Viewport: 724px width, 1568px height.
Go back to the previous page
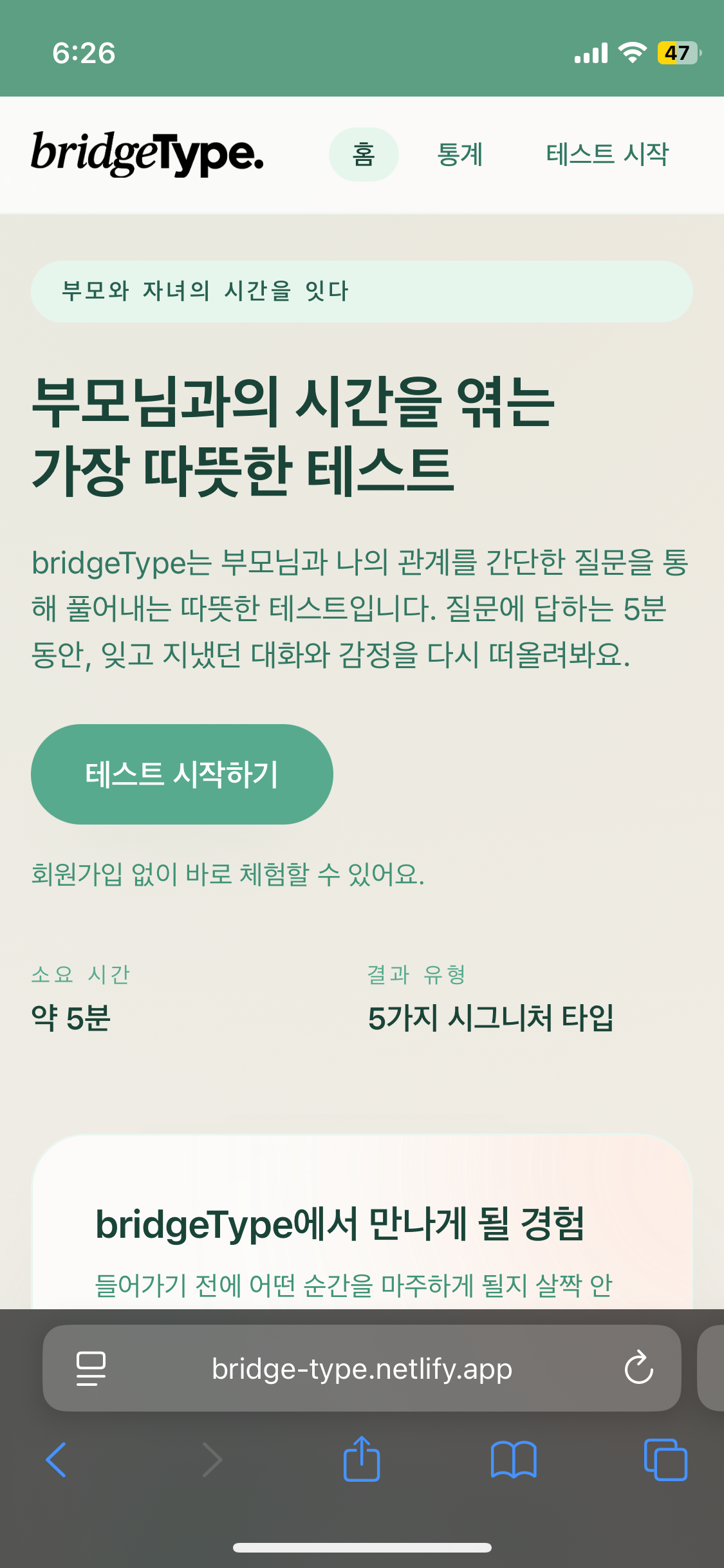pyautogui.click(x=57, y=1459)
